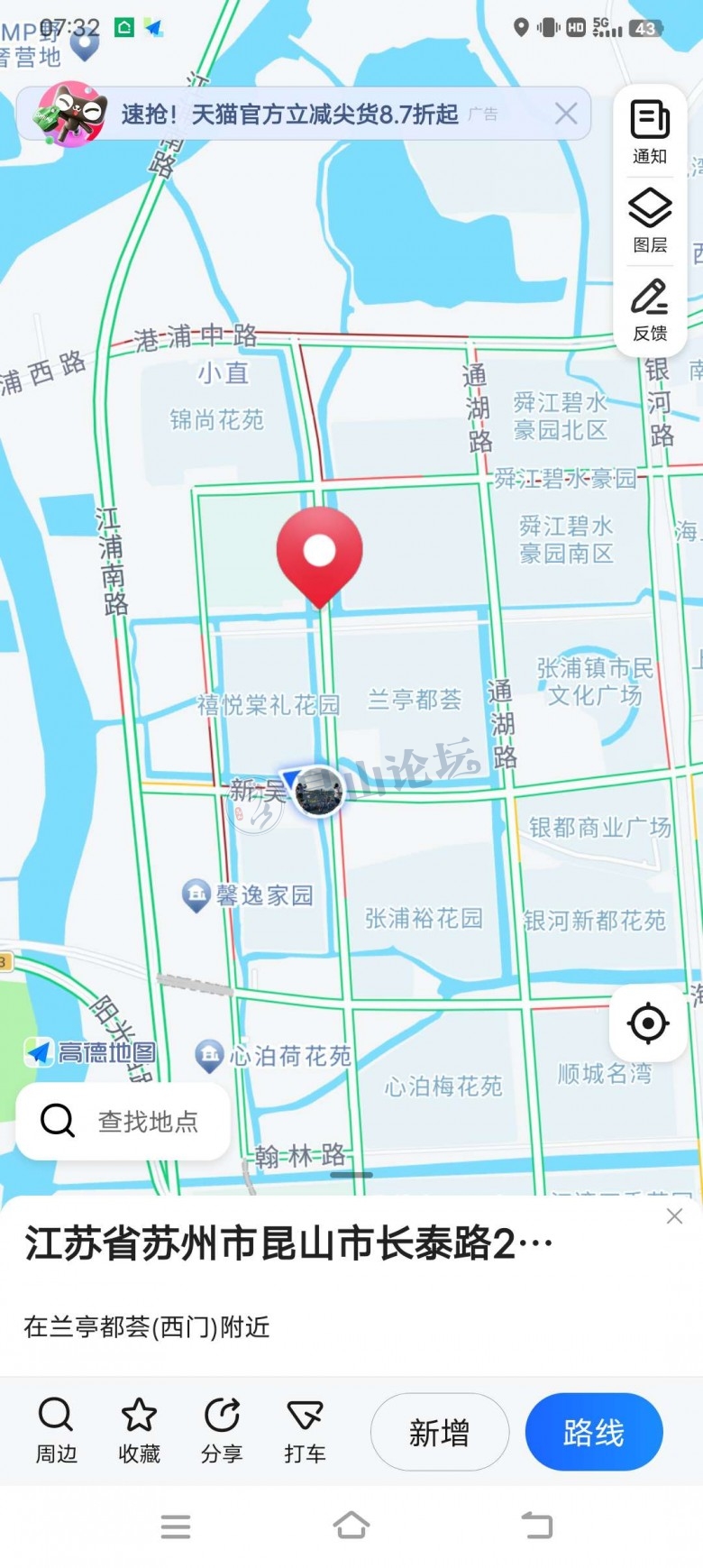Select 馨逸家园 place marker on map
703x1568 pixels.
pos(196,895)
